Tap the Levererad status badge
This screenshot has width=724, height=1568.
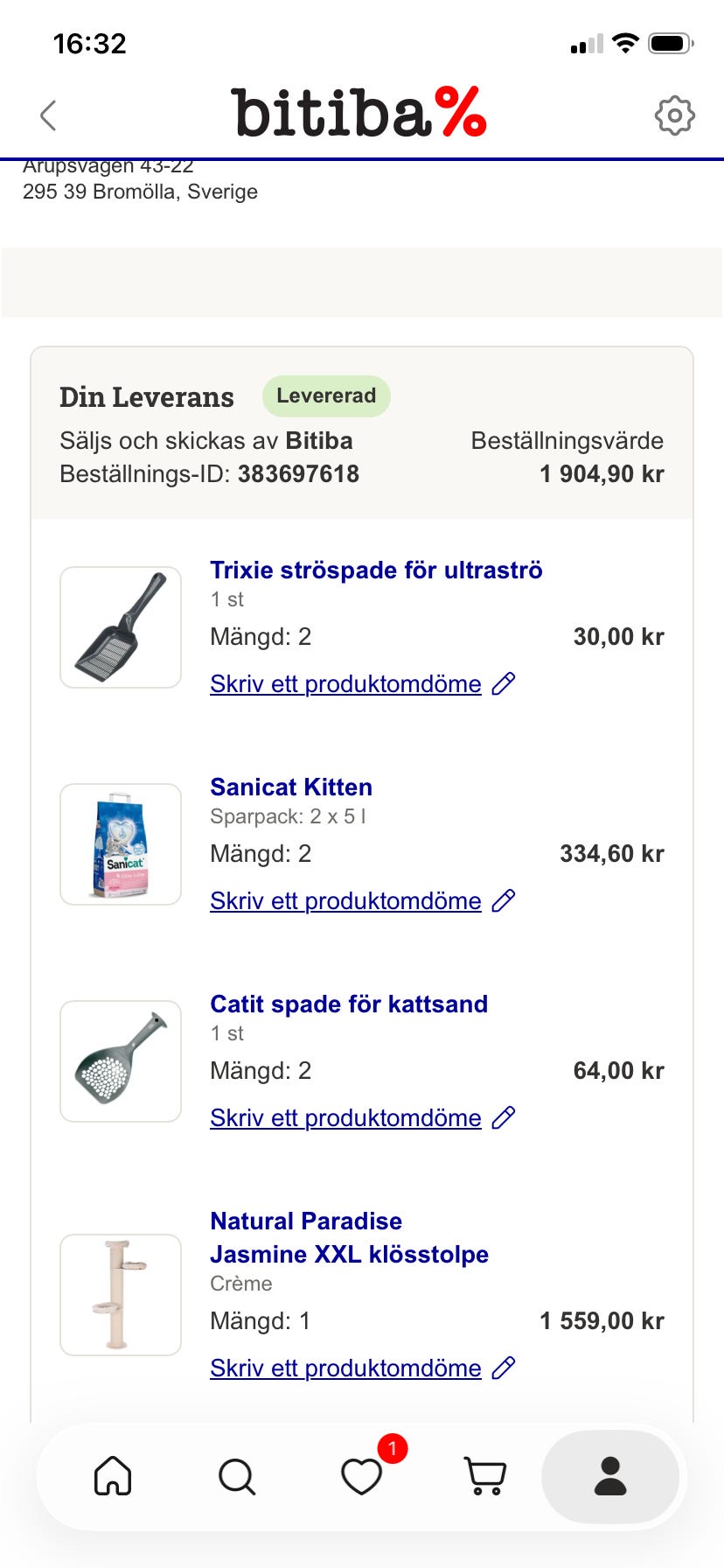[326, 395]
